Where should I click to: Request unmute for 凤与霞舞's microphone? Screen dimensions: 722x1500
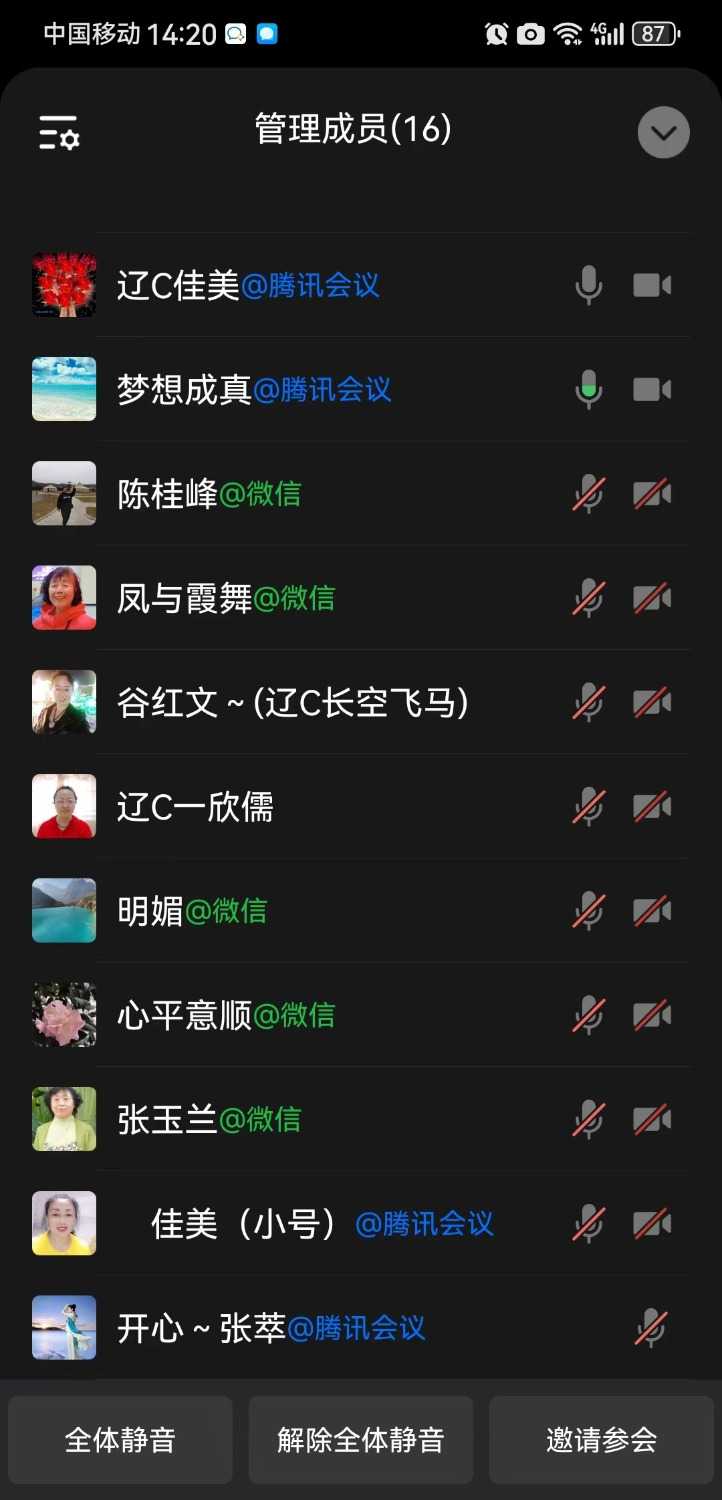coord(589,598)
